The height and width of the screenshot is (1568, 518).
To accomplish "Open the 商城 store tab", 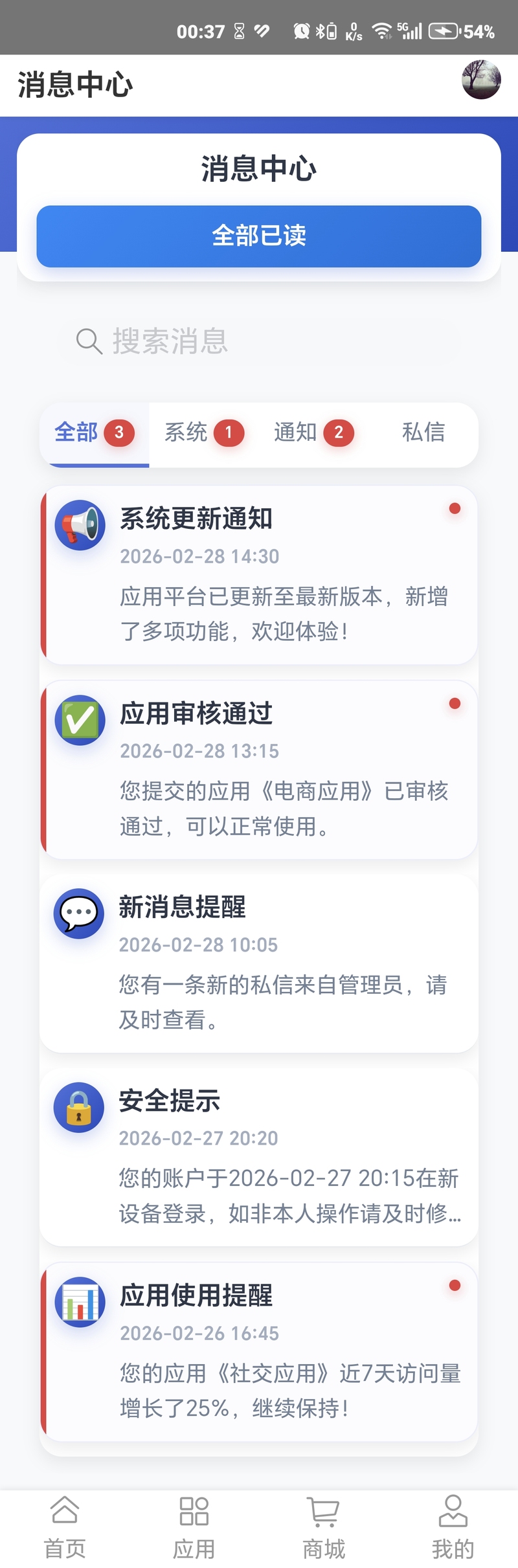I will click(x=324, y=1527).
